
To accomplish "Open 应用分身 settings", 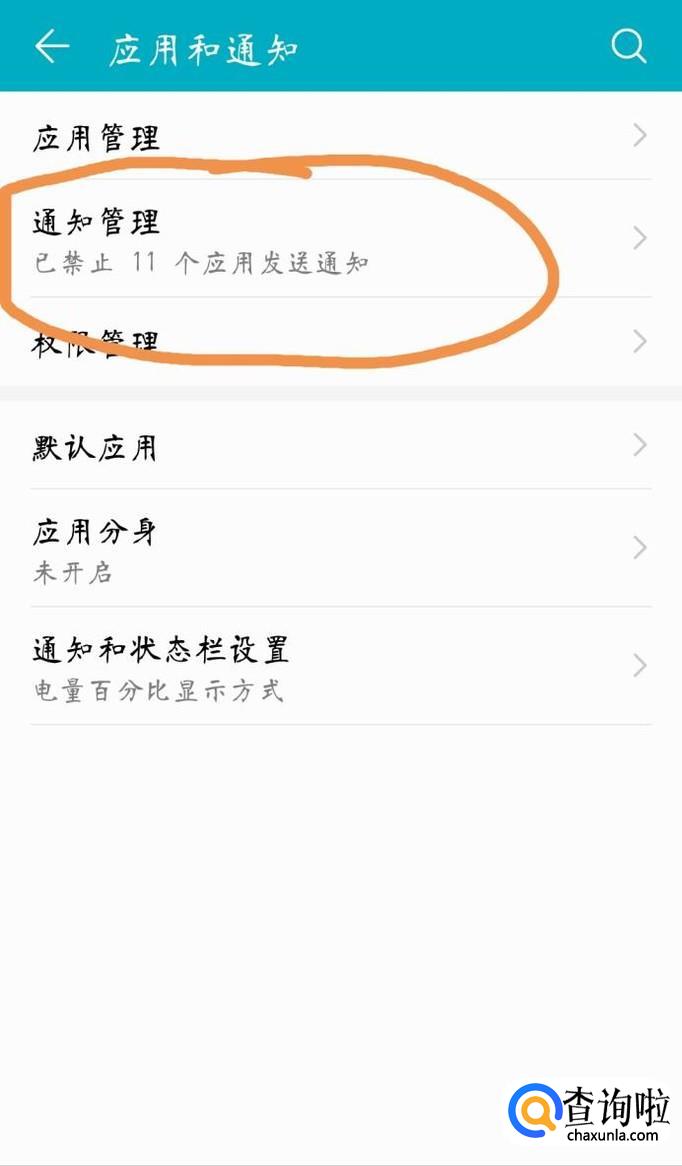I will pos(340,549).
